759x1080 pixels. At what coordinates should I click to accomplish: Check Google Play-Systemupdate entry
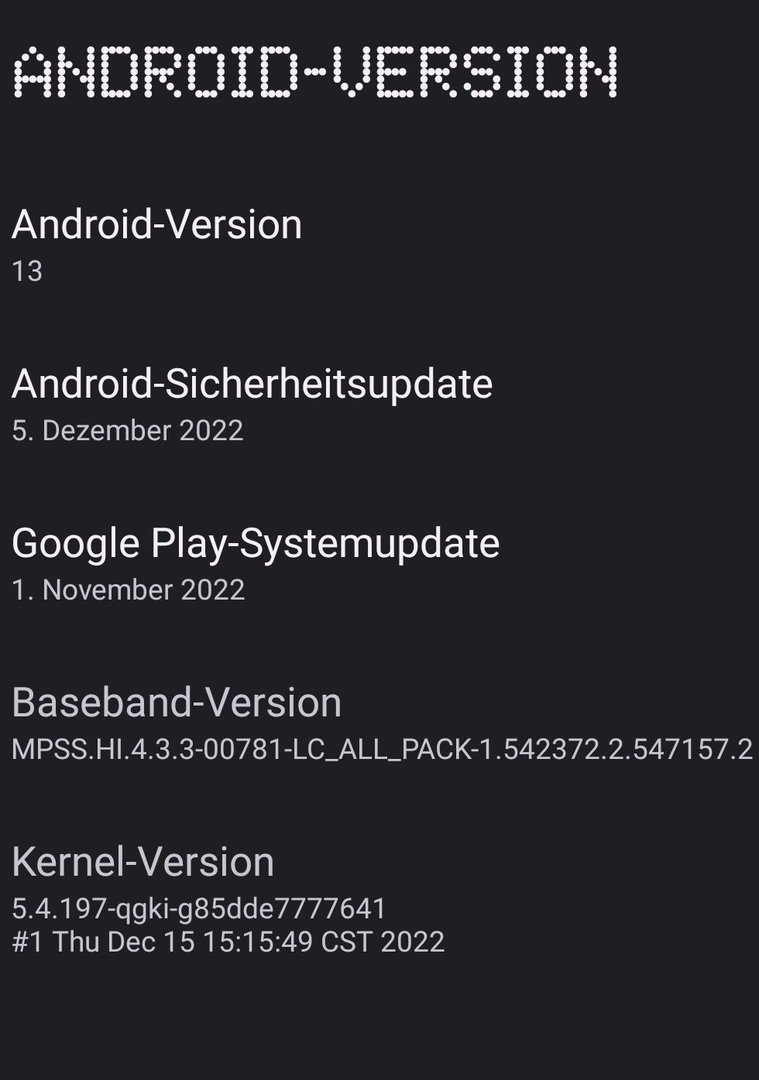(255, 564)
